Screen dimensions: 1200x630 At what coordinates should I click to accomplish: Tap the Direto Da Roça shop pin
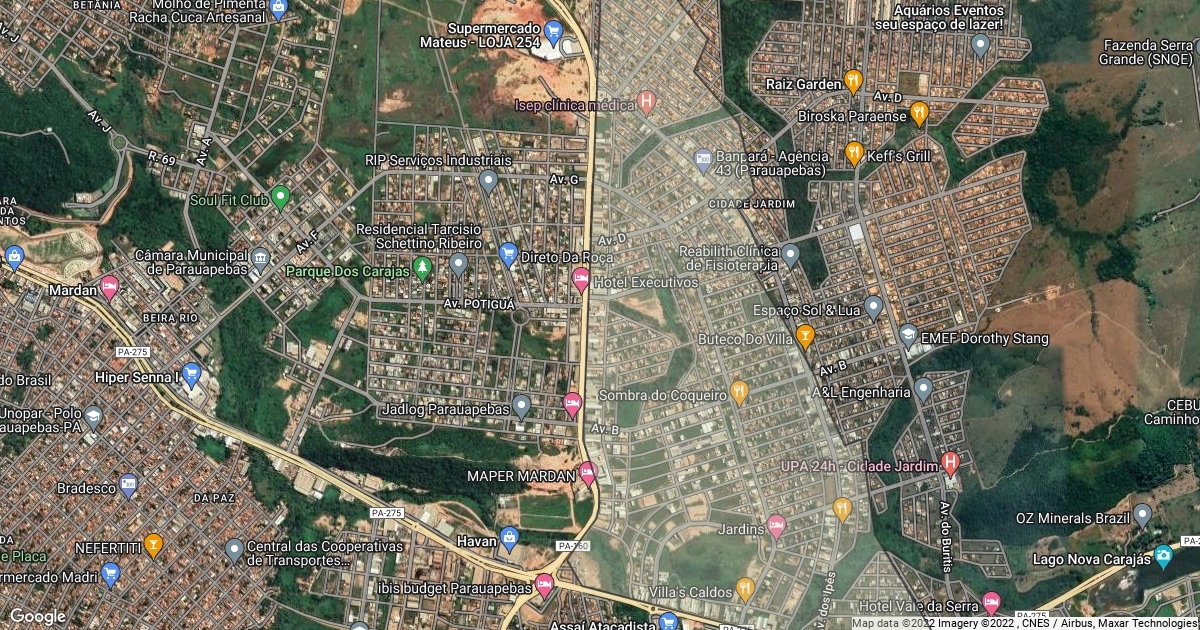(x=508, y=254)
